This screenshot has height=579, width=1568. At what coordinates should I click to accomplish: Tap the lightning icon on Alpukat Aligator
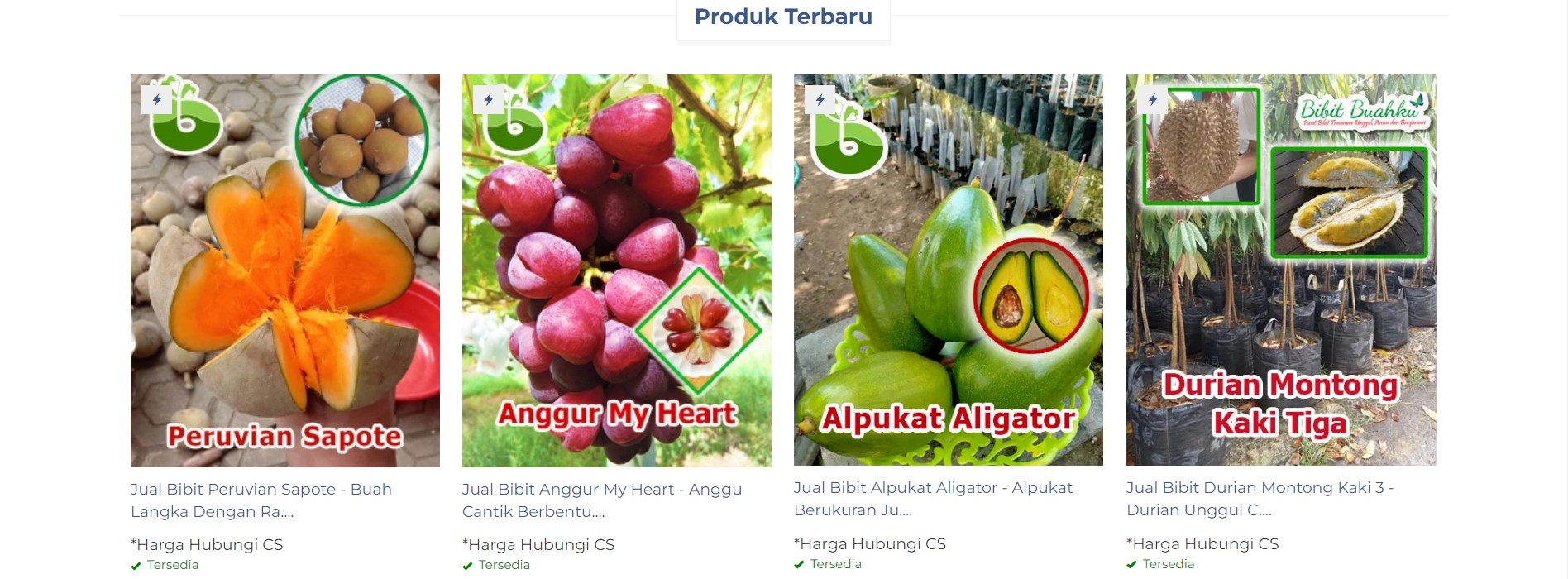coord(820,99)
